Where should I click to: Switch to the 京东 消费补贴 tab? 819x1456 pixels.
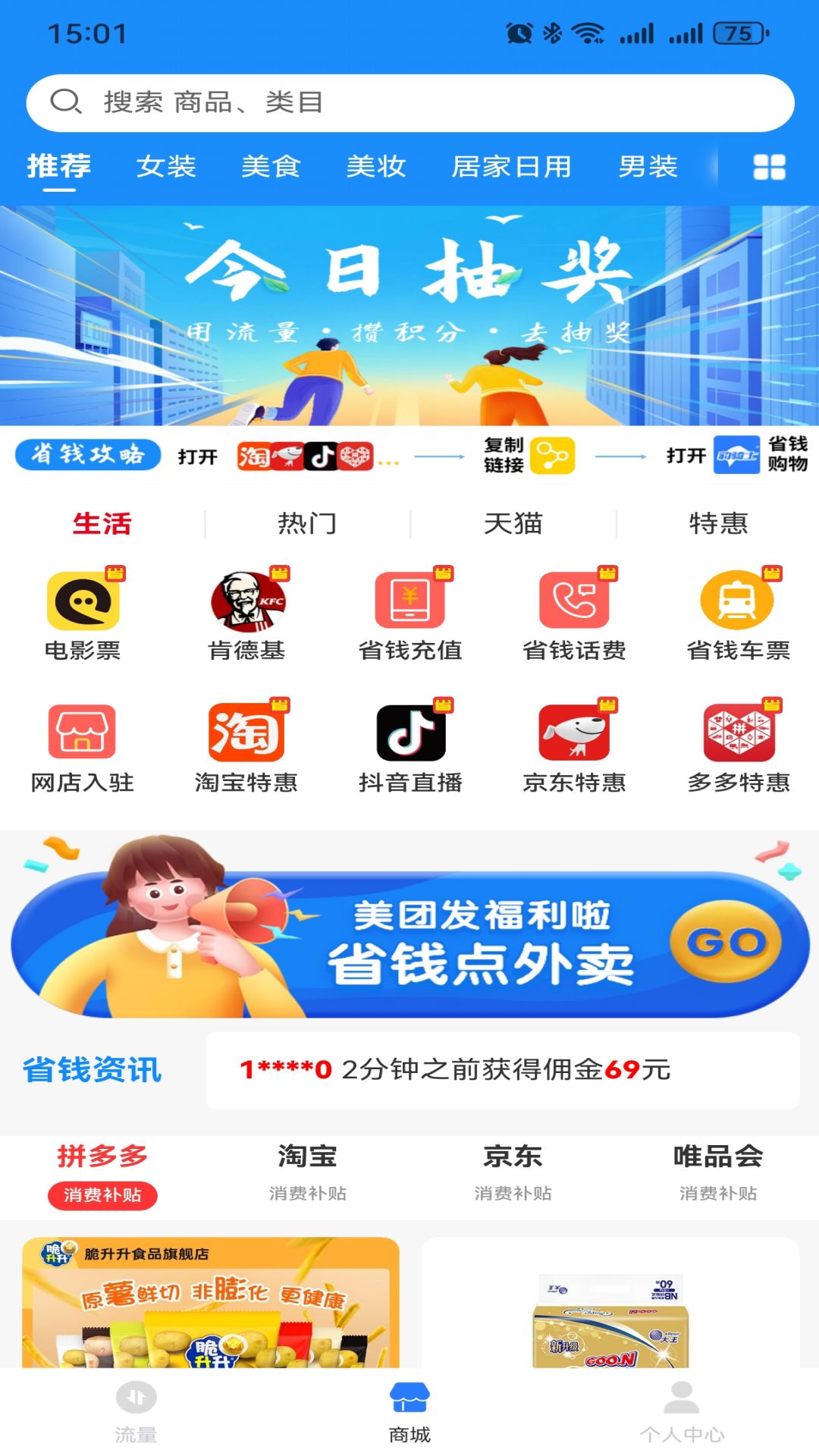(x=513, y=1172)
